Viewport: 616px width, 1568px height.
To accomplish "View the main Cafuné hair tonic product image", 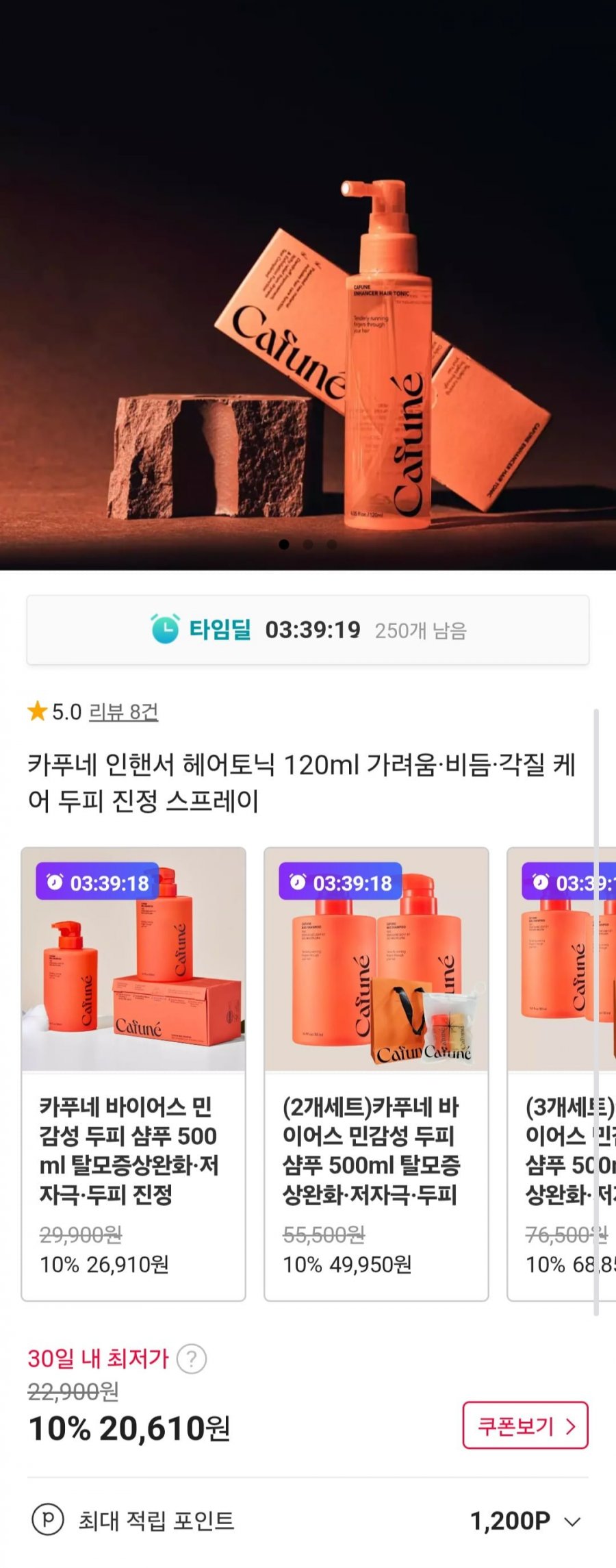I will 308,288.
